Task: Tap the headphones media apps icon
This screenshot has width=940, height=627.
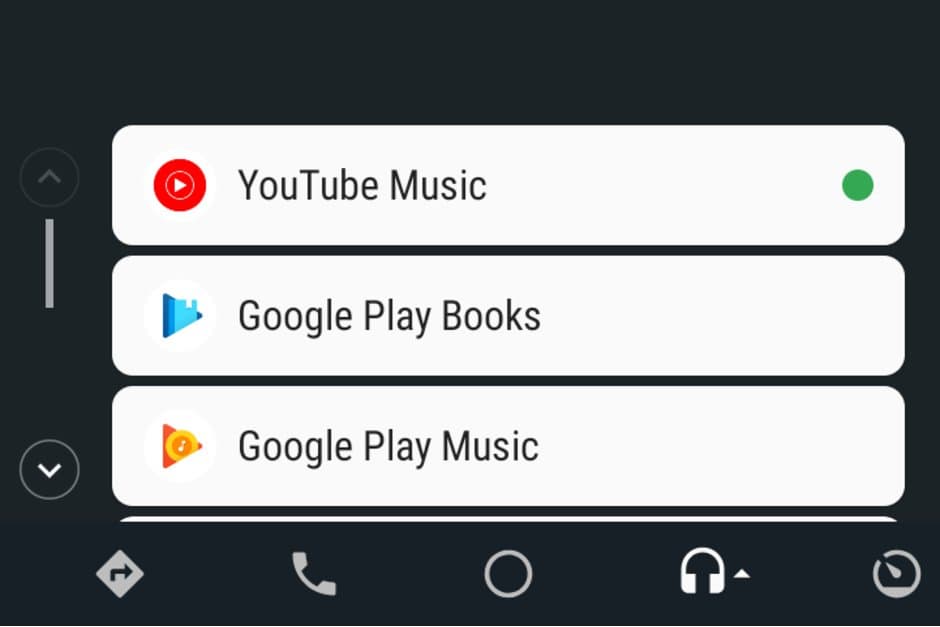Action: pos(703,572)
